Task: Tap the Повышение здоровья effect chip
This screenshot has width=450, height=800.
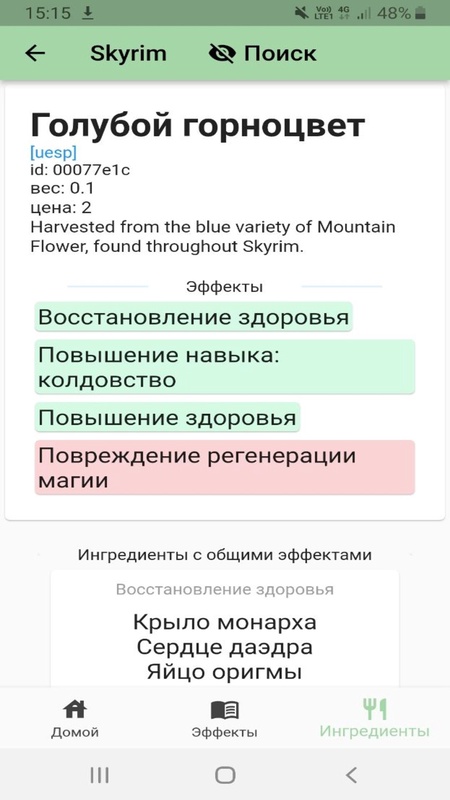Action: coord(167,417)
